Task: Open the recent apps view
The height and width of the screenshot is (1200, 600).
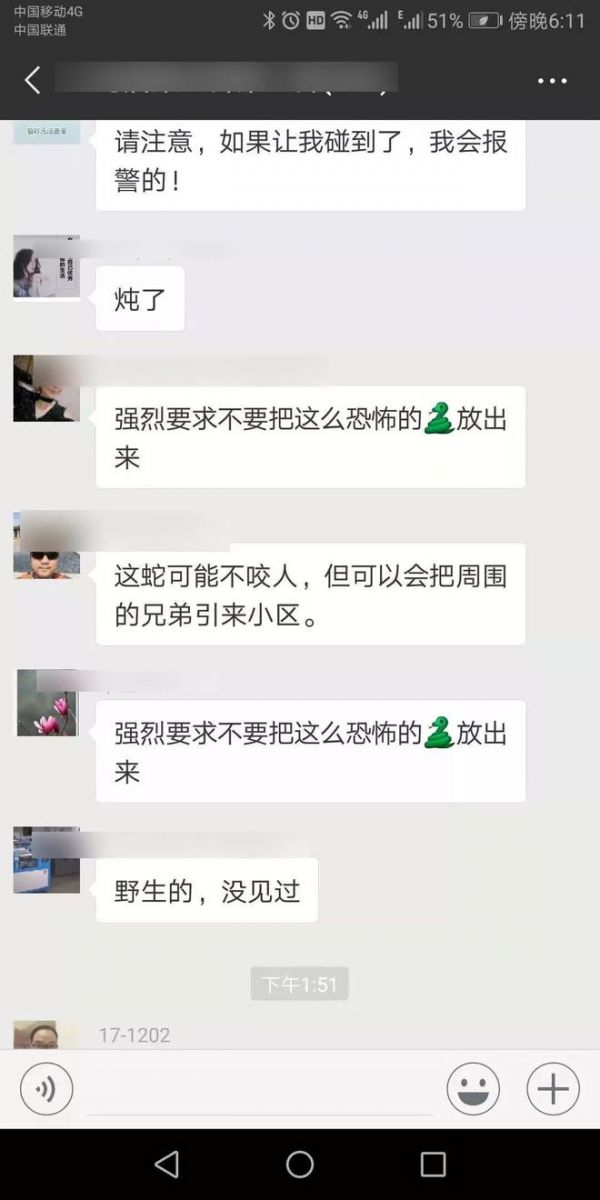Action: point(433,1164)
